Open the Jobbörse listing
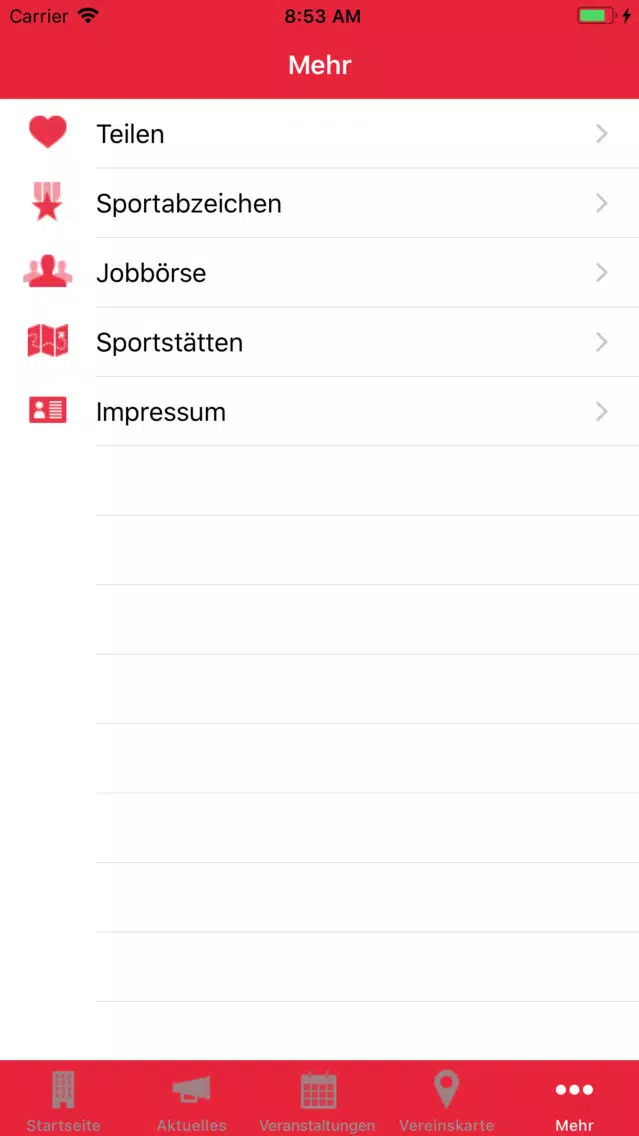639x1136 pixels. (x=319, y=273)
